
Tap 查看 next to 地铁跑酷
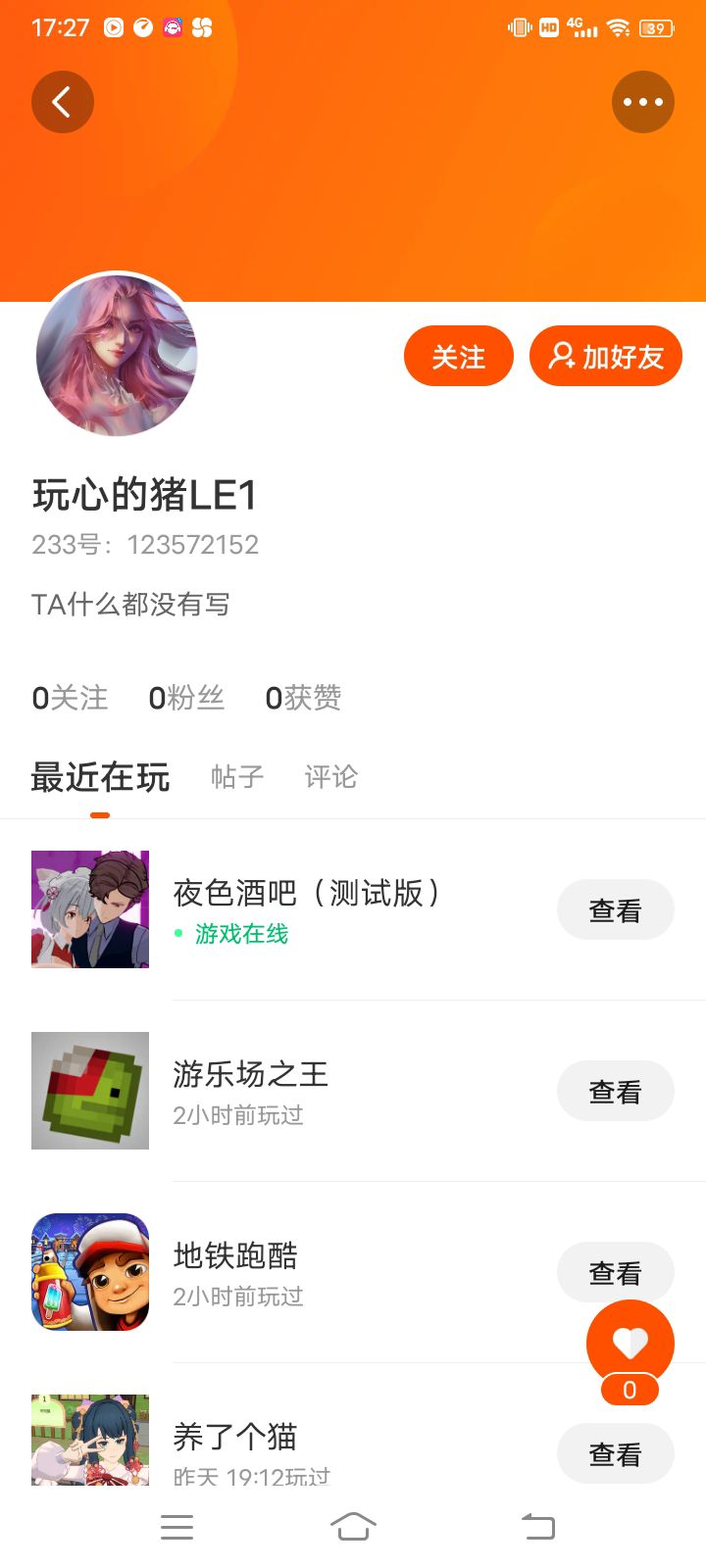(615, 1273)
